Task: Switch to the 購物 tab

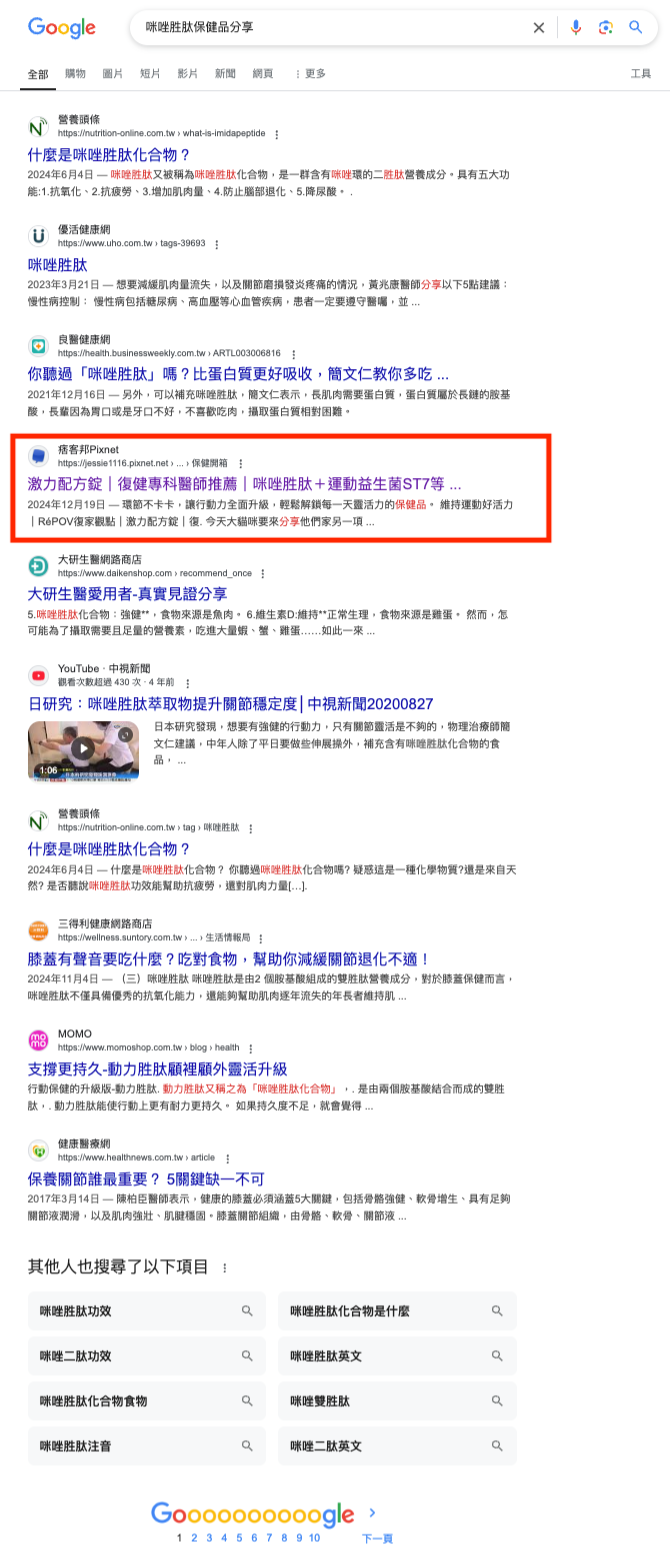Action: click(75, 74)
